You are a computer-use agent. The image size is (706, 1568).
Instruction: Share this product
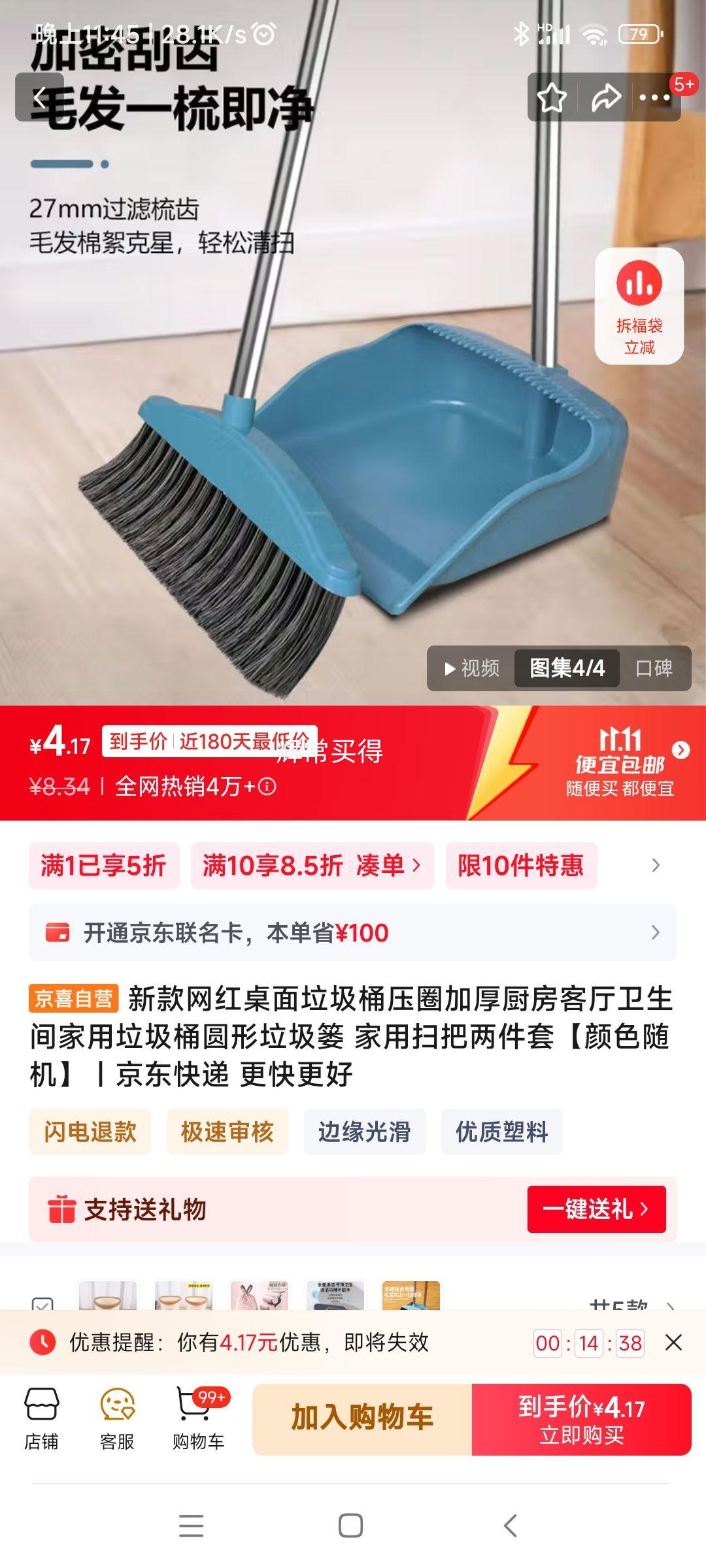(x=605, y=98)
